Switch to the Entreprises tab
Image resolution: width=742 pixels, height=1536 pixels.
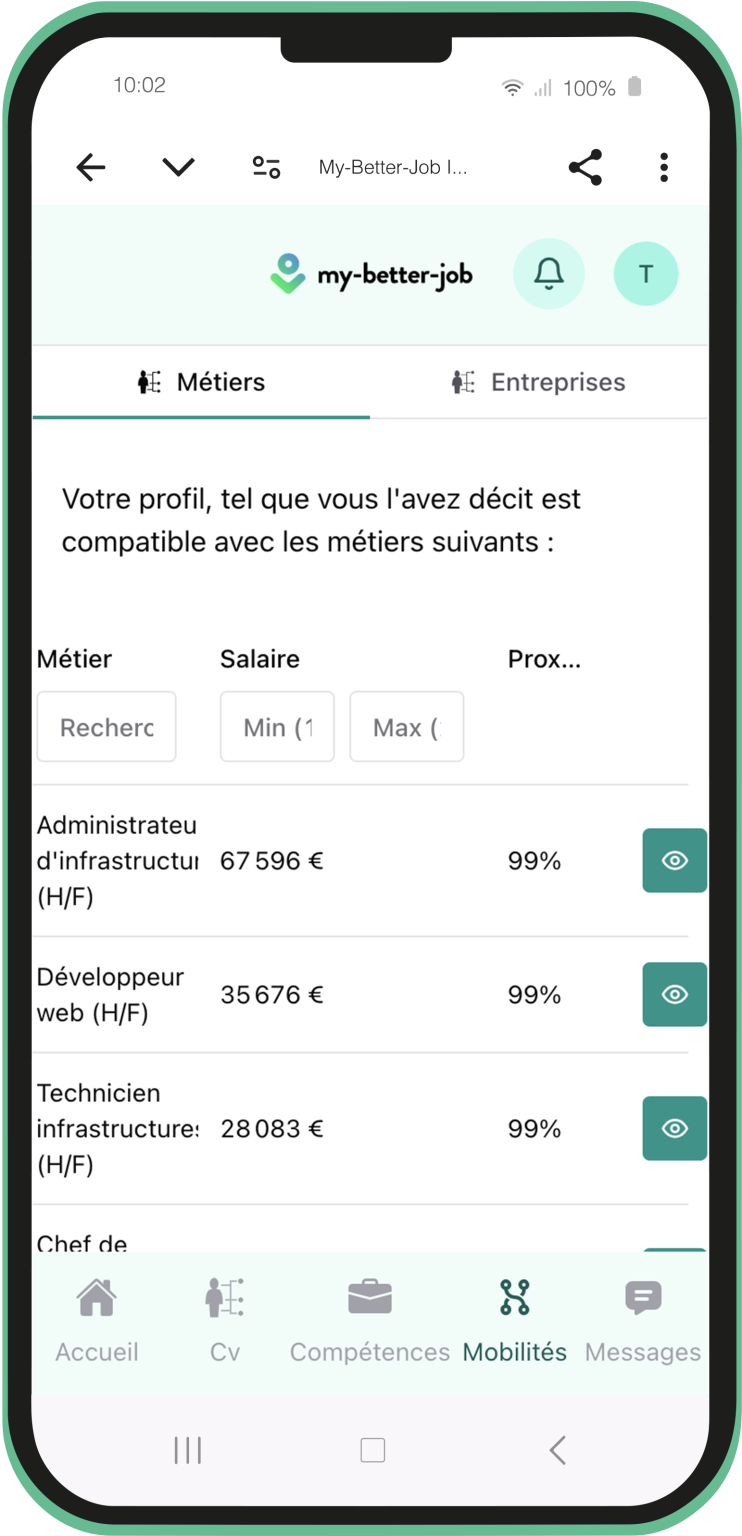click(x=539, y=382)
